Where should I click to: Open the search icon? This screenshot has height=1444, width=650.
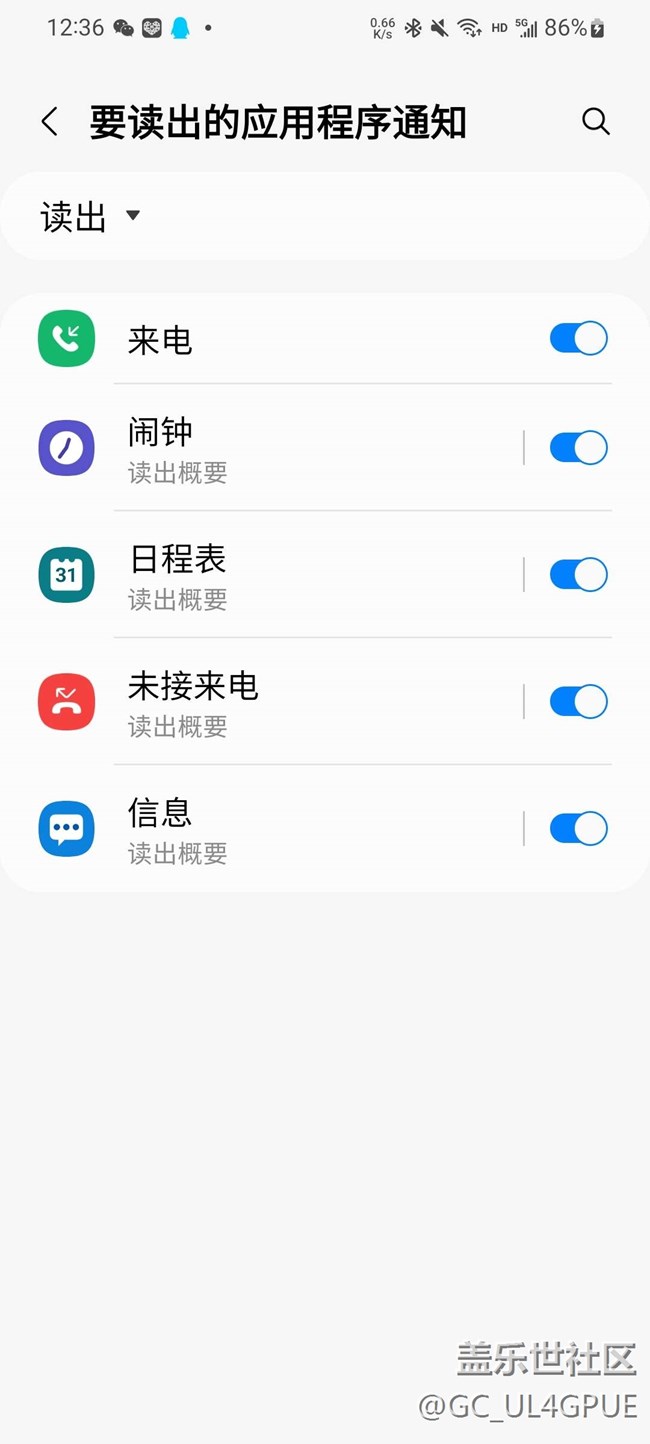tap(596, 122)
